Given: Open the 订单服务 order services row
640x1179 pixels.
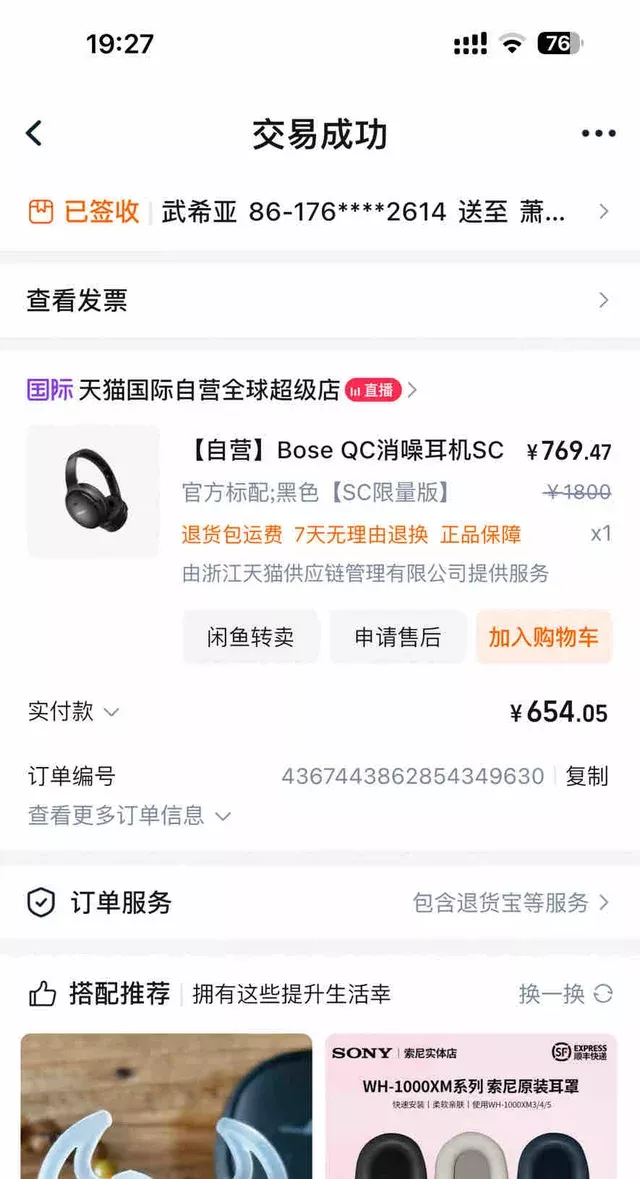Looking at the screenshot, I should (318, 903).
